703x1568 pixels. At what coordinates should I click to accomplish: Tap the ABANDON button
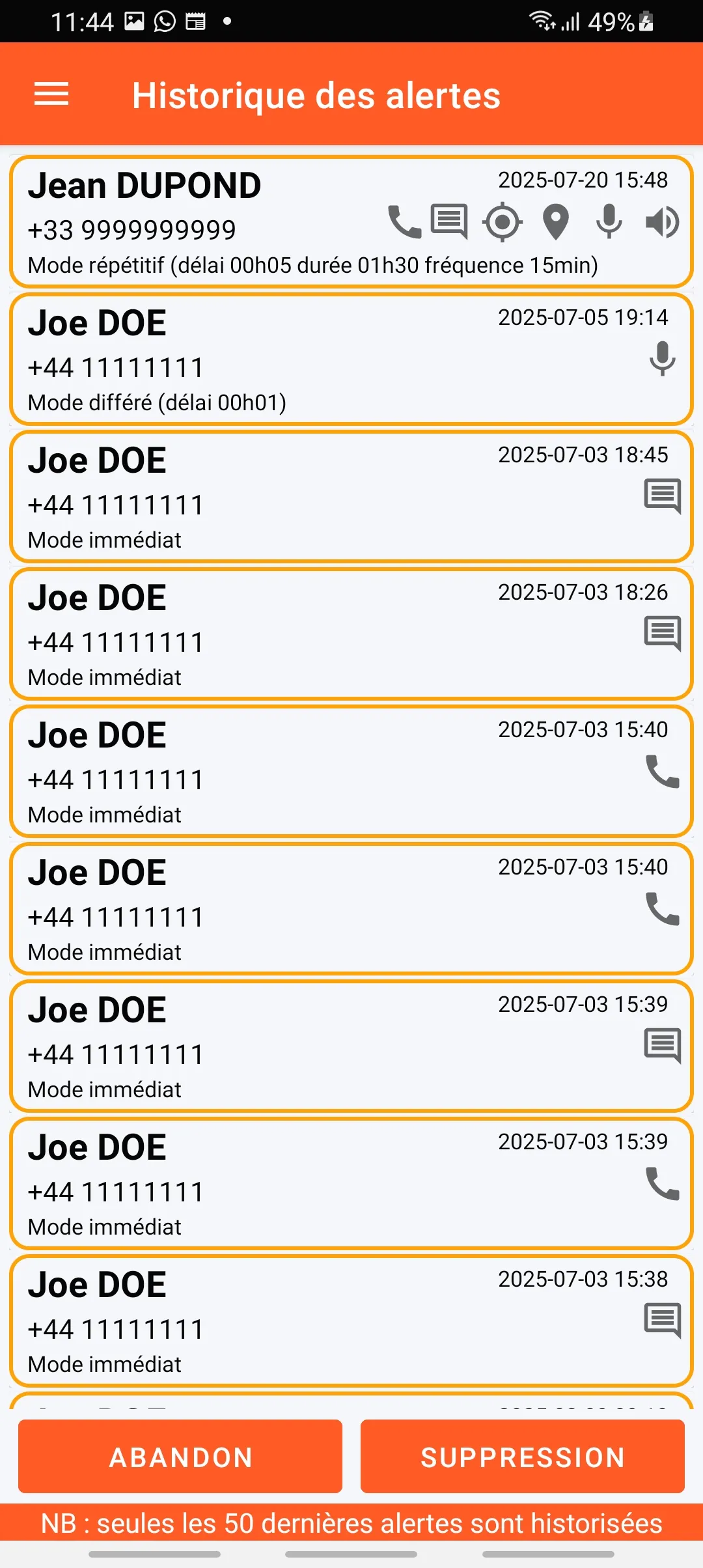coord(180,1457)
